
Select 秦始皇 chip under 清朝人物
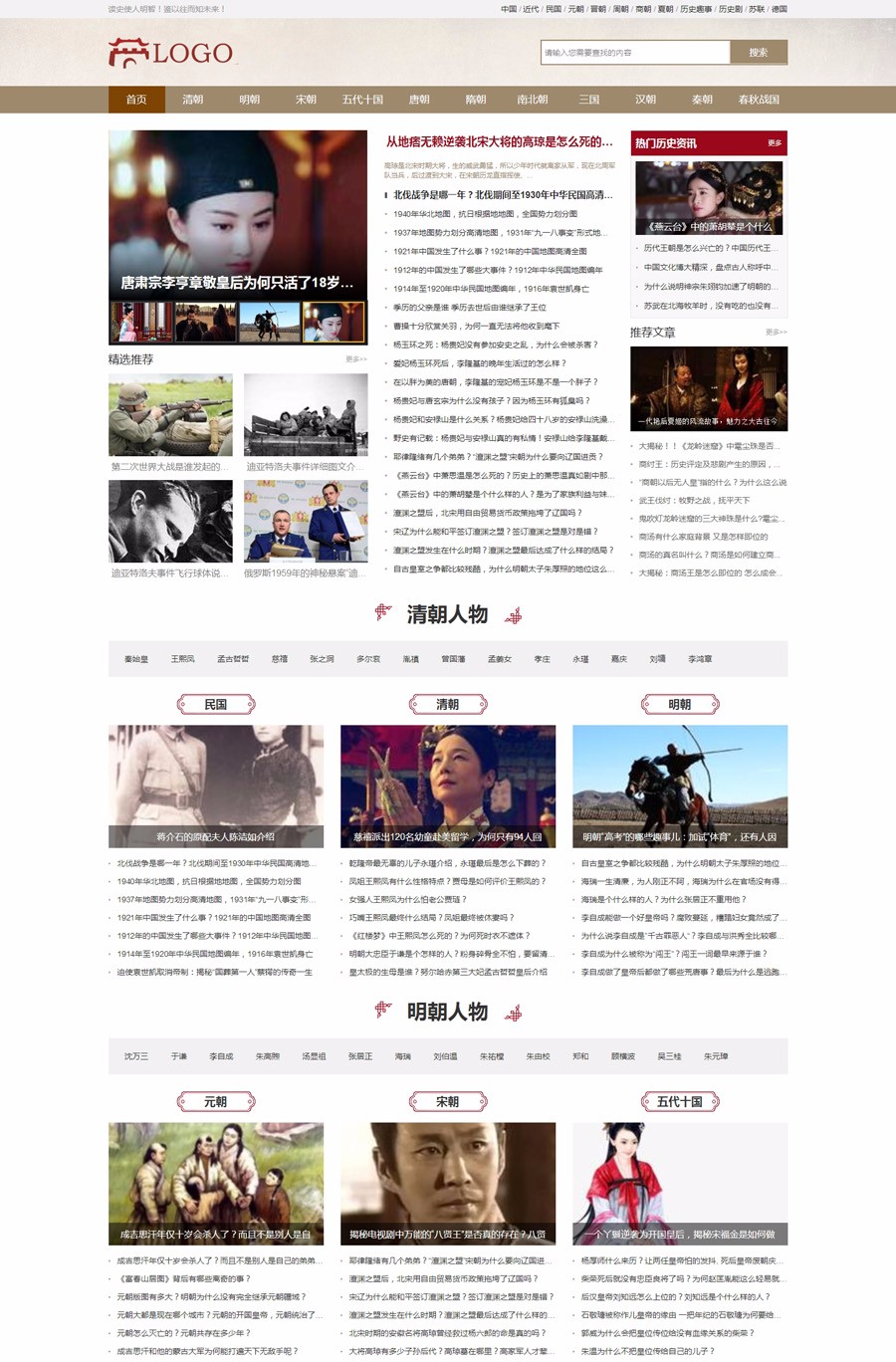(x=136, y=659)
